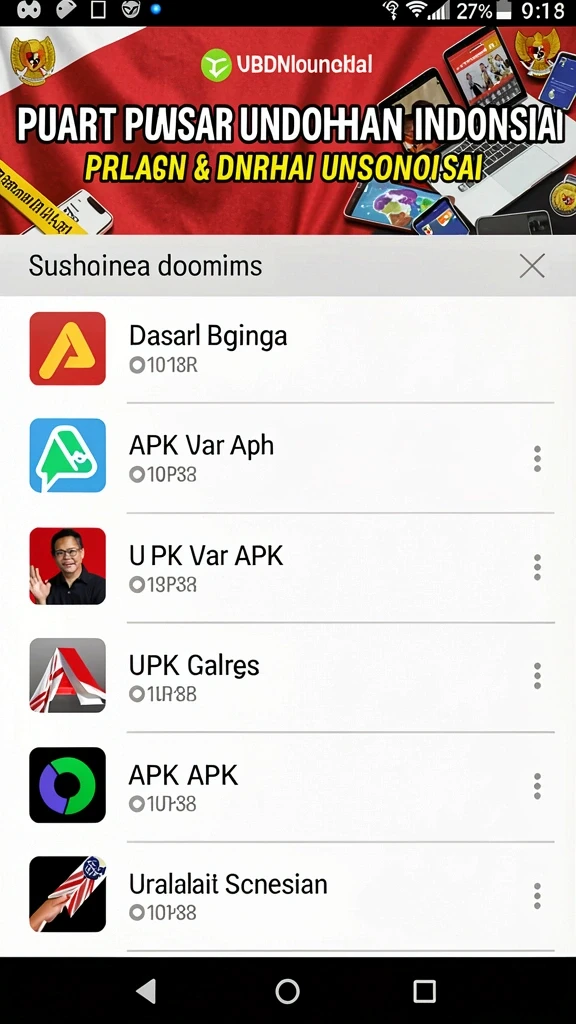The height and width of the screenshot is (1024, 576).
Task: Open the Dasarl Bginga entry
Action: coord(288,349)
